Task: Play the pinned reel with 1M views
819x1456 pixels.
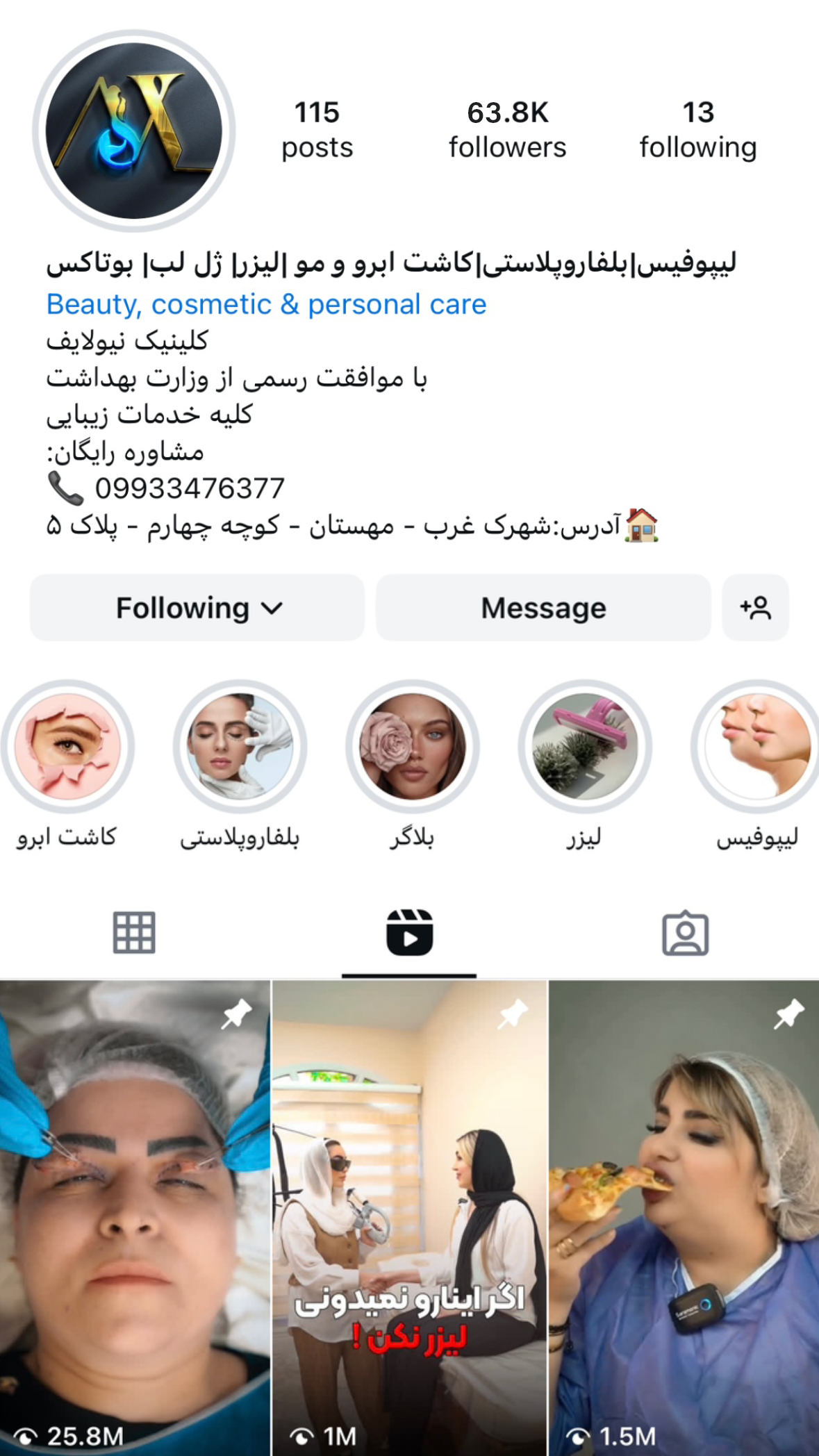Action: [409, 1218]
